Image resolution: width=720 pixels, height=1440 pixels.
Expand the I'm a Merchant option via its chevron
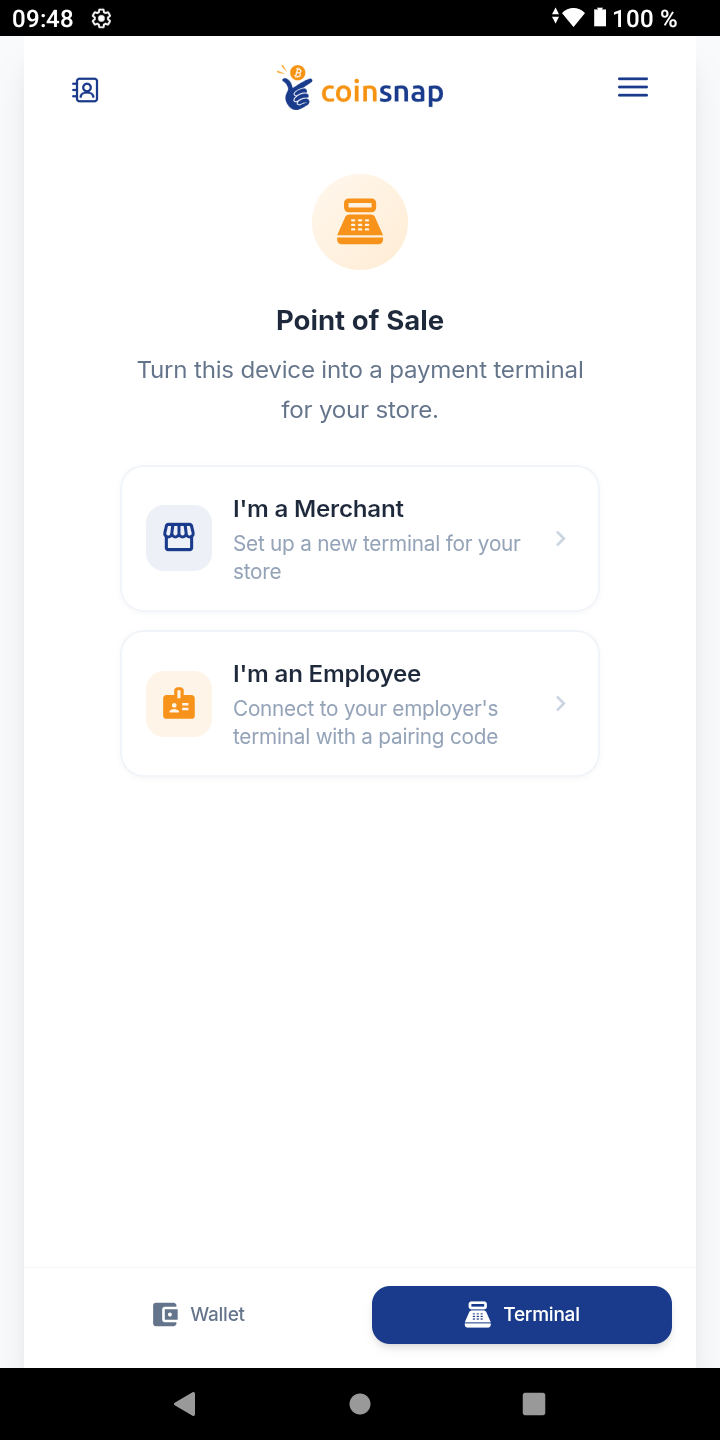[x=561, y=538]
